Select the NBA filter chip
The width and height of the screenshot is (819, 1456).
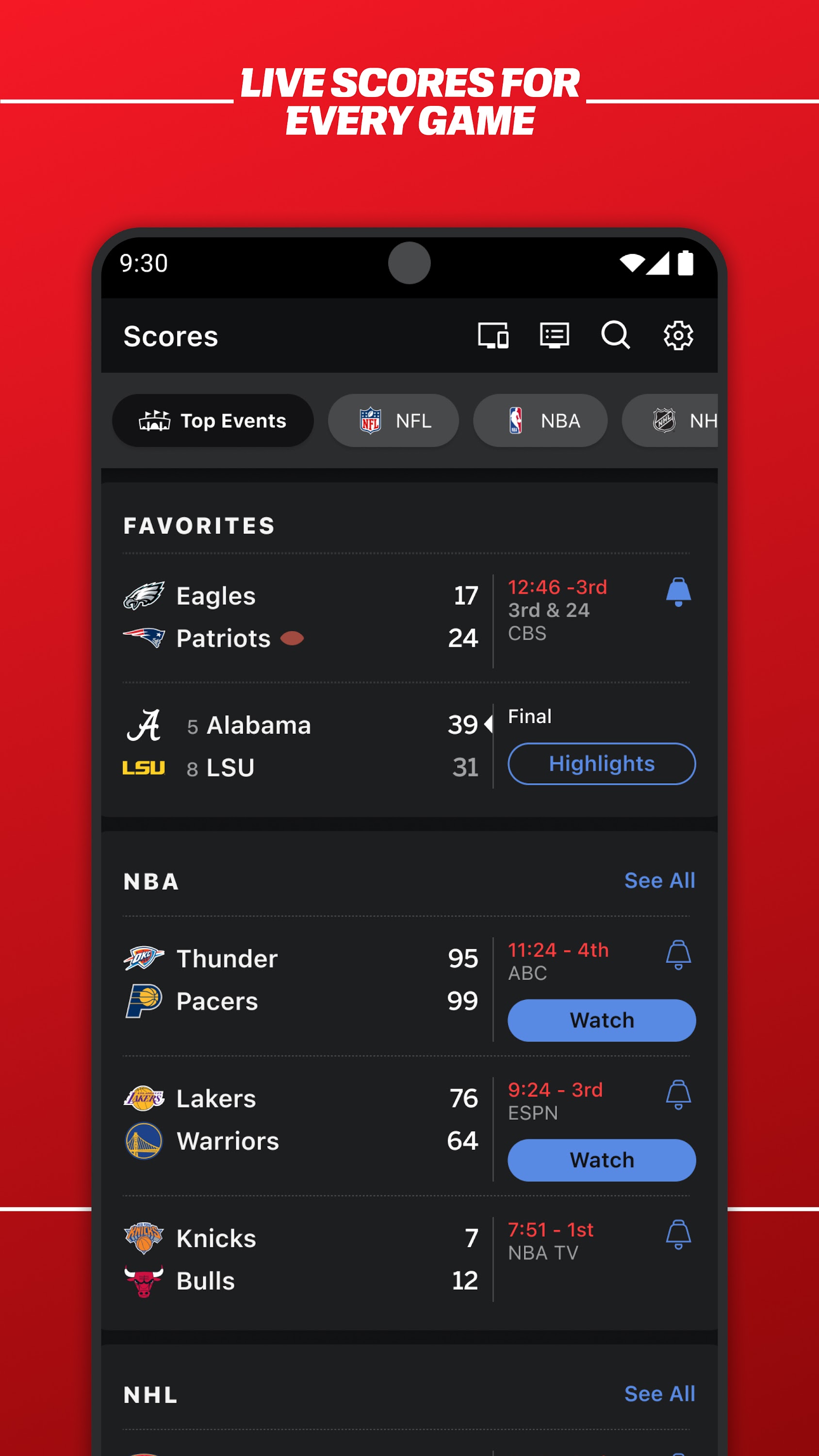(x=540, y=420)
